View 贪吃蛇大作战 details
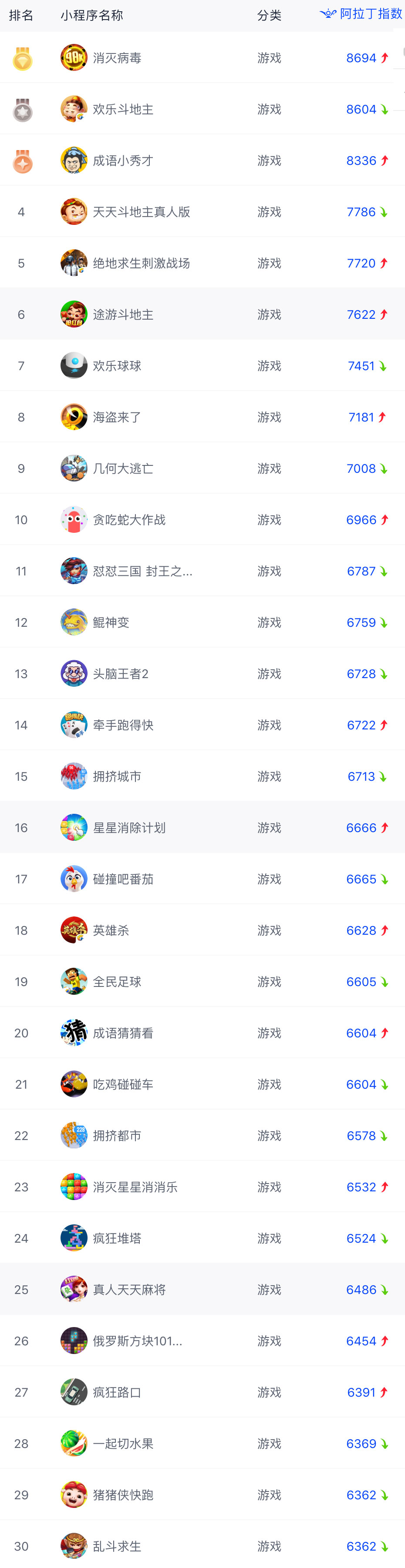This screenshot has width=405, height=1568. 128,520
